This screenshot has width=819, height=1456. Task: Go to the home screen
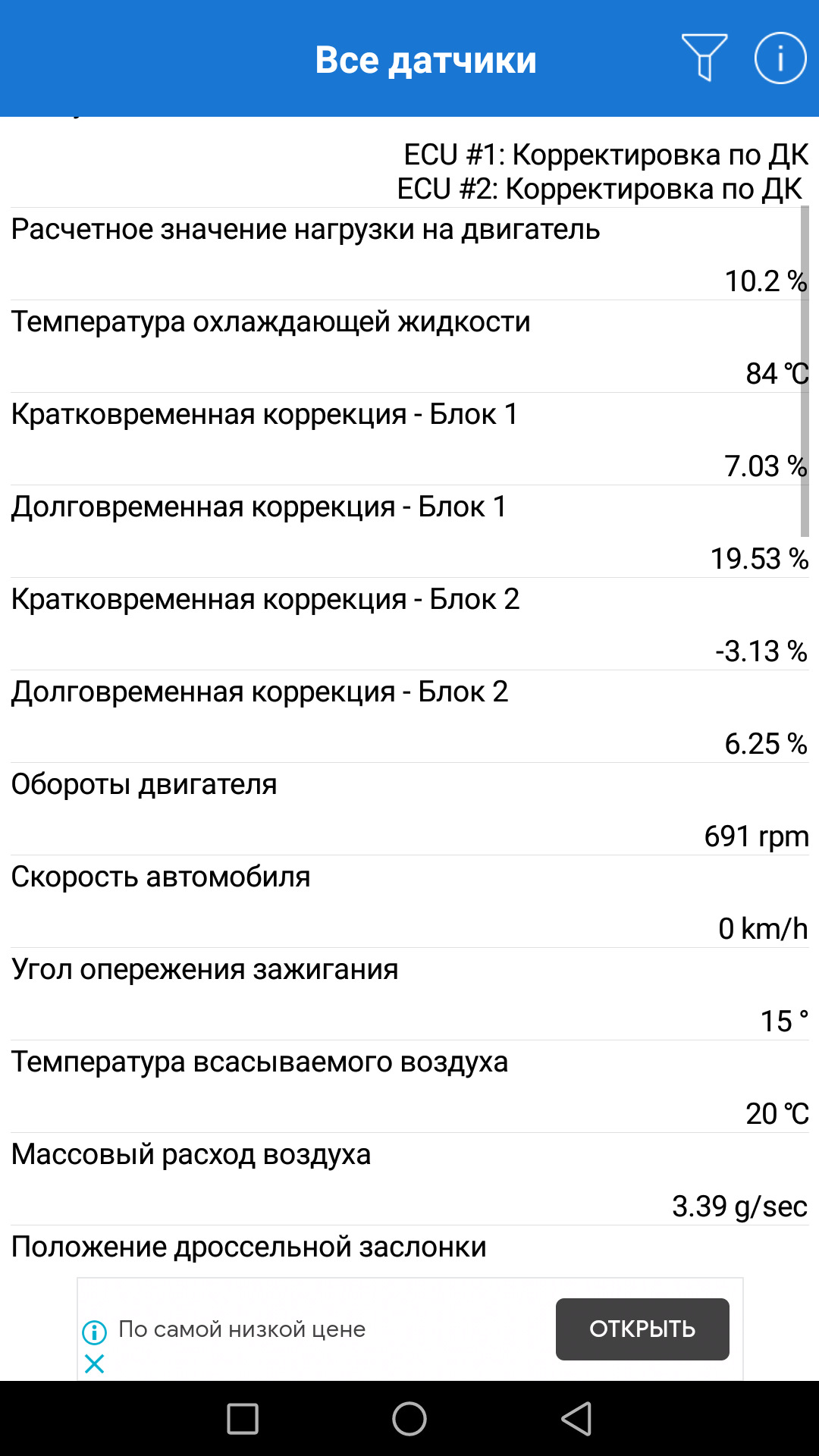pyautogui.click(x=409, y=1418)
